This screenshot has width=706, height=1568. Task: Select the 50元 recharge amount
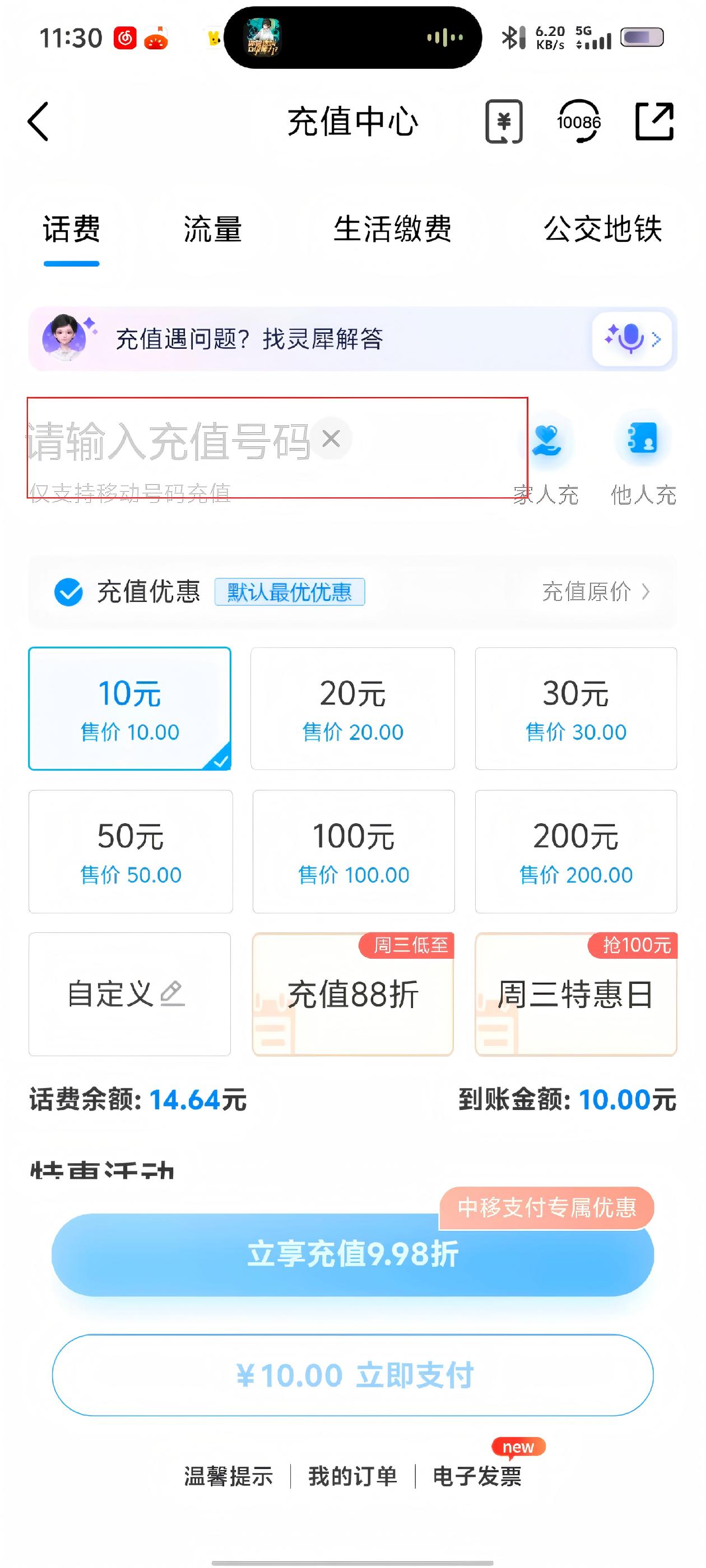[x=131, y=851]
